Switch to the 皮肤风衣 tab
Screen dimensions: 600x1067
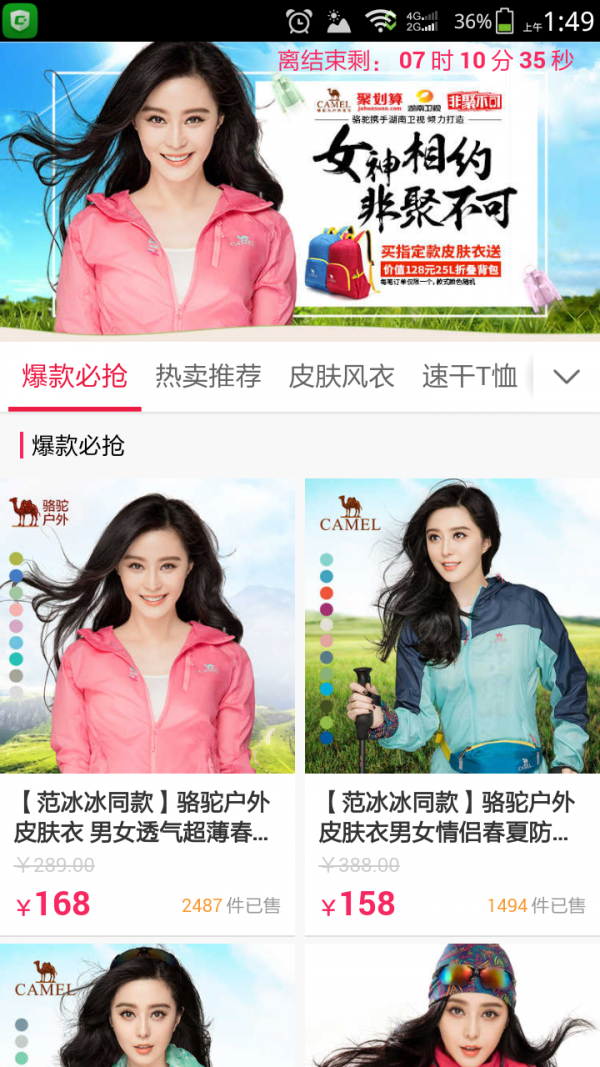tap(341, 377)
